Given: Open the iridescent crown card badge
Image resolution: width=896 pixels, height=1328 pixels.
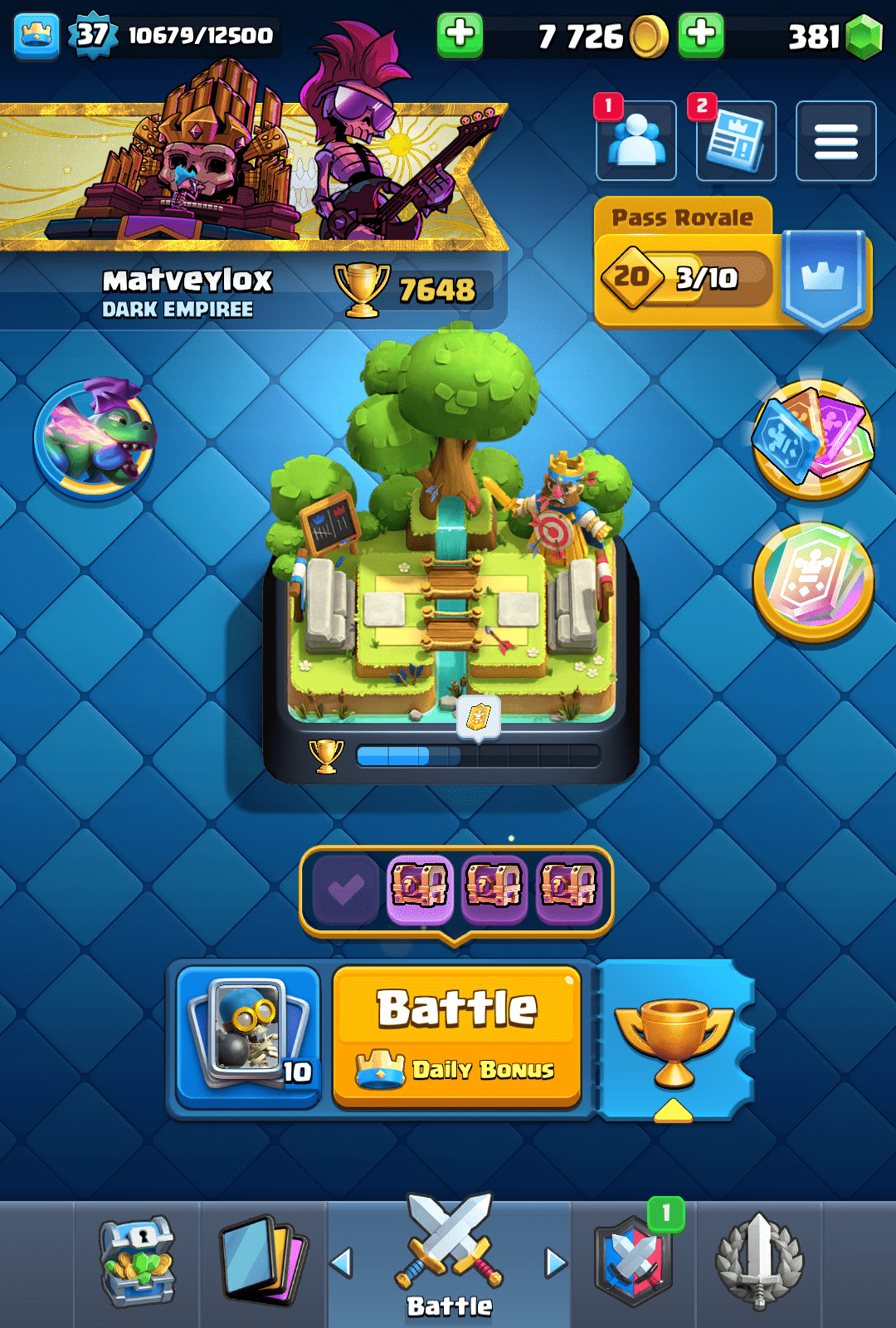Looking at the screenshot, I should 812,581.
